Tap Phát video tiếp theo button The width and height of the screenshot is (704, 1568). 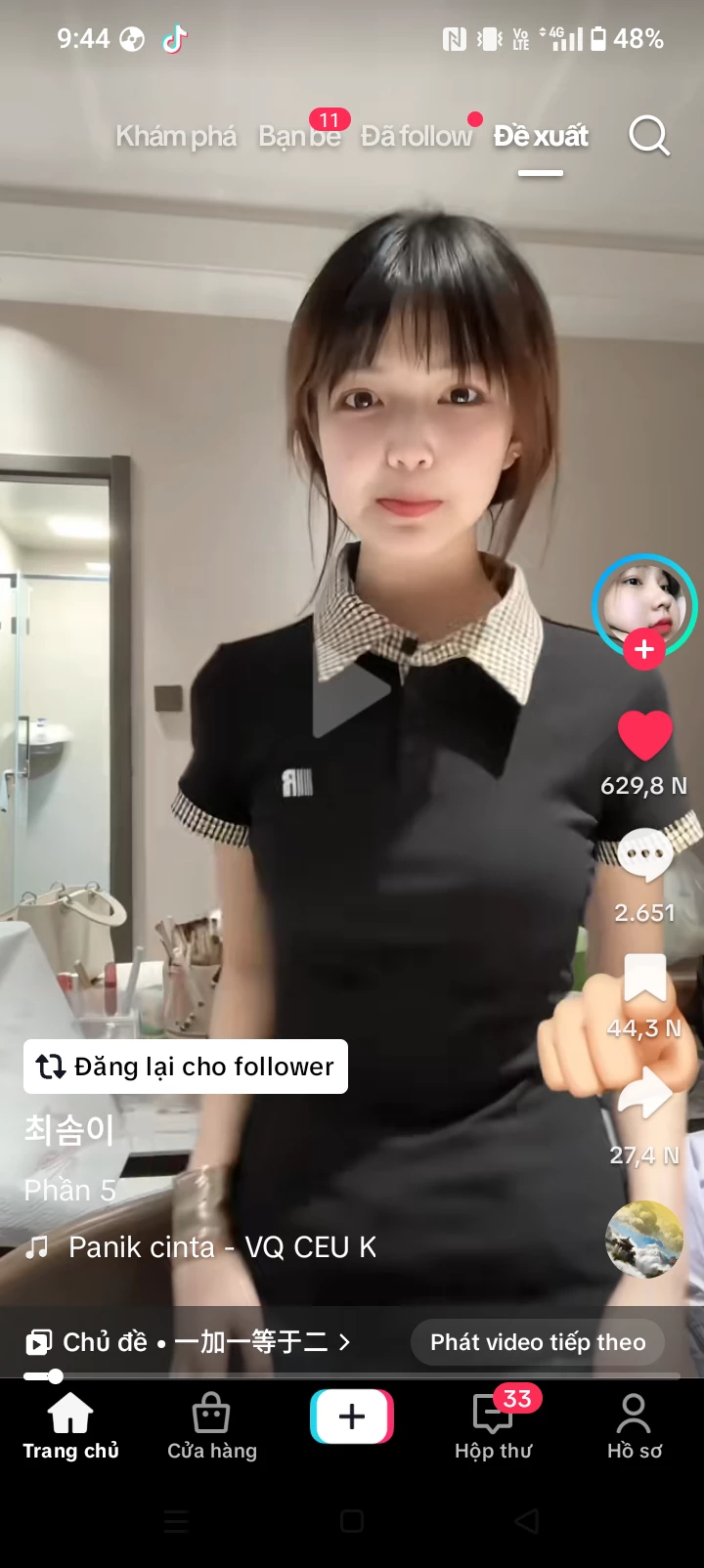pos(538,1342)
